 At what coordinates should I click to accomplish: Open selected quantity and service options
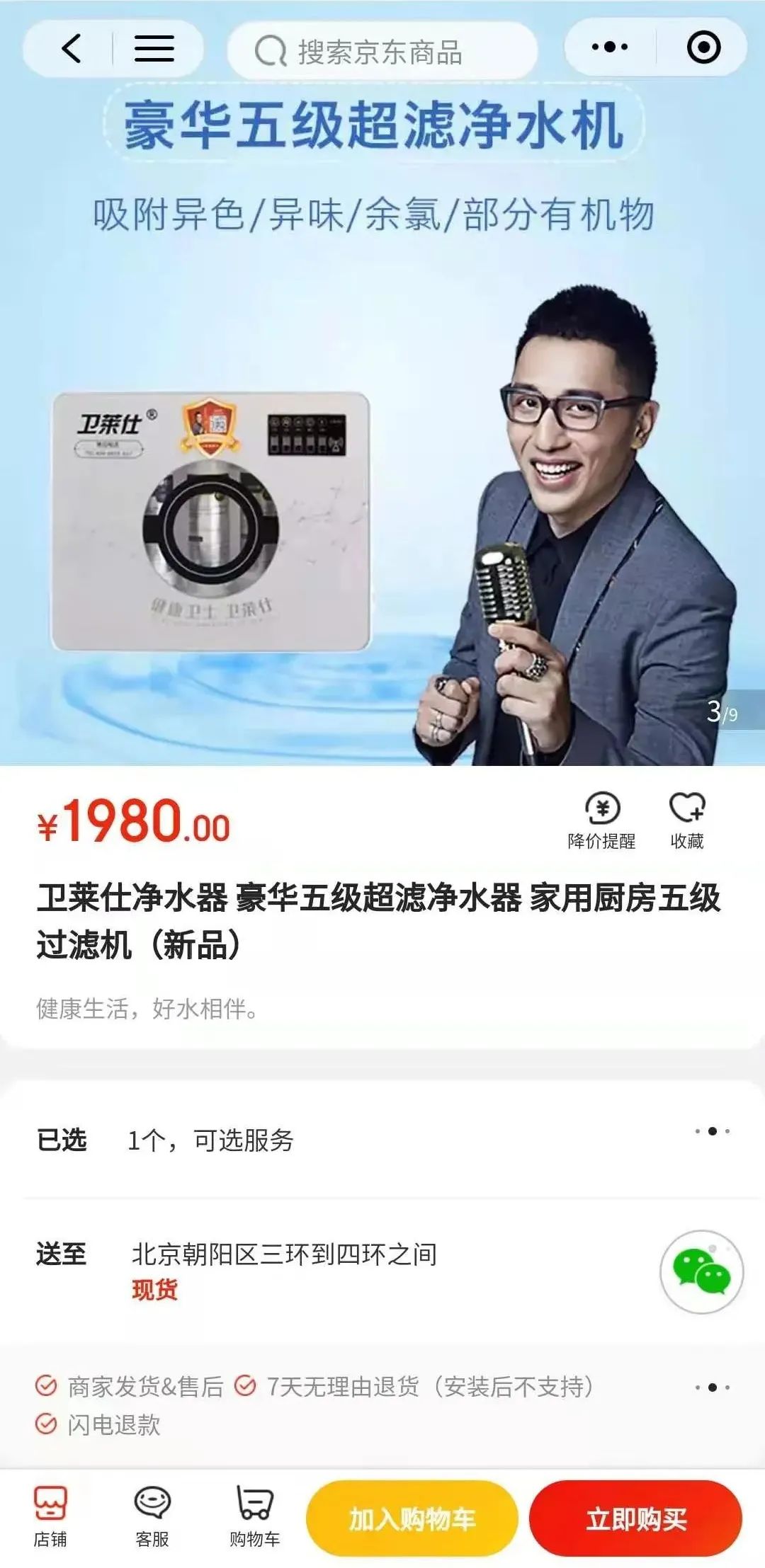click(x=382, y=1140)
